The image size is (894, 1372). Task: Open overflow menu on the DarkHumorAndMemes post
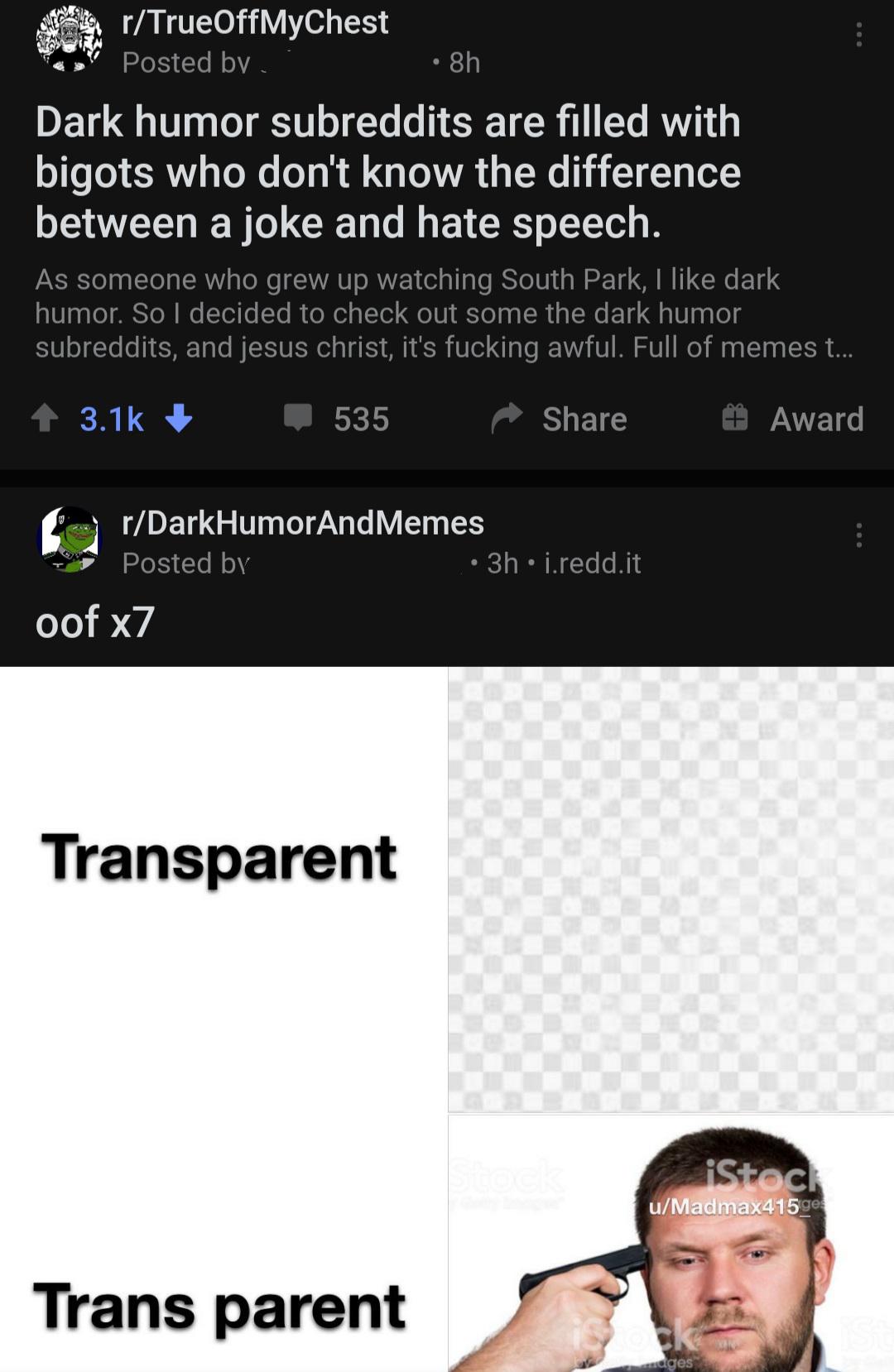tap(859, 535)
